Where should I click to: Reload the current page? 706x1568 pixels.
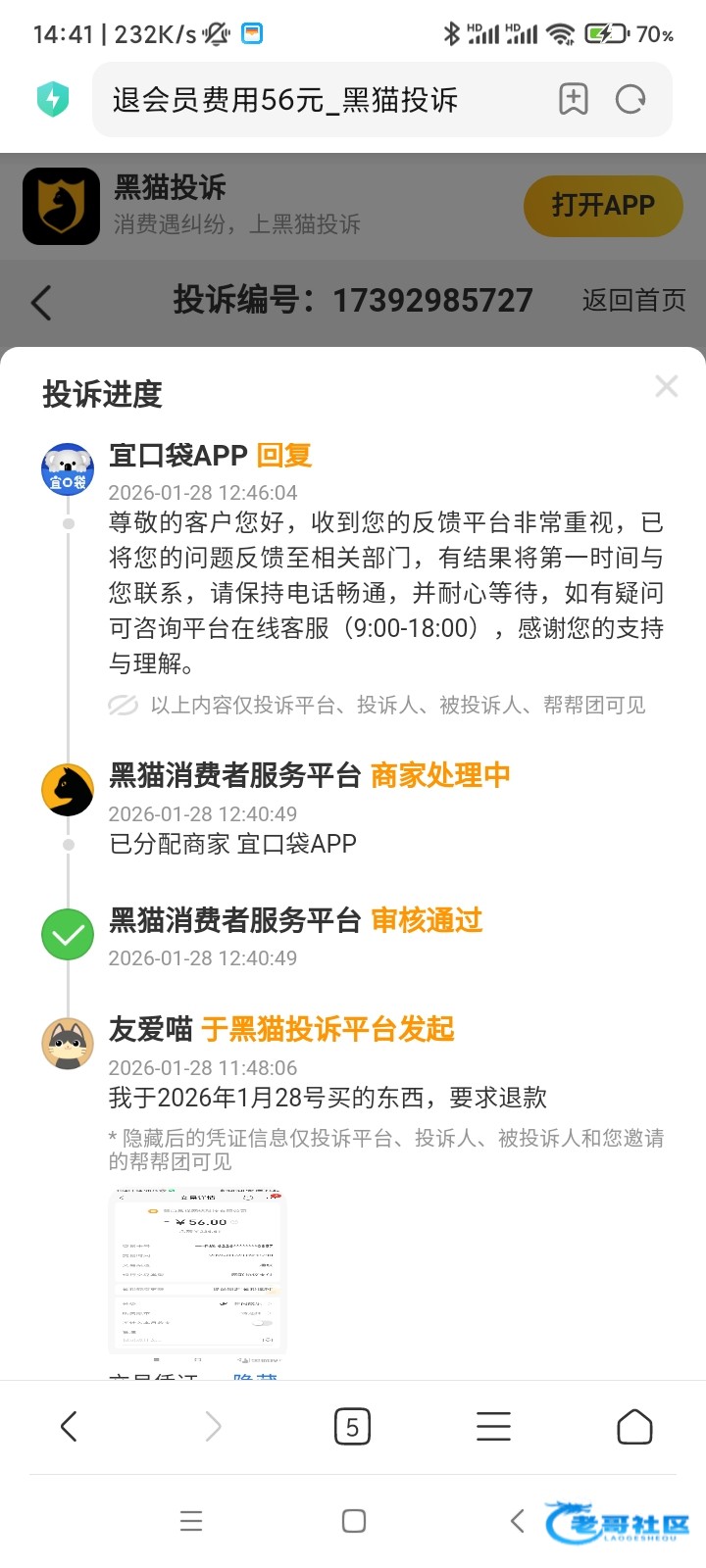(630, 99)
